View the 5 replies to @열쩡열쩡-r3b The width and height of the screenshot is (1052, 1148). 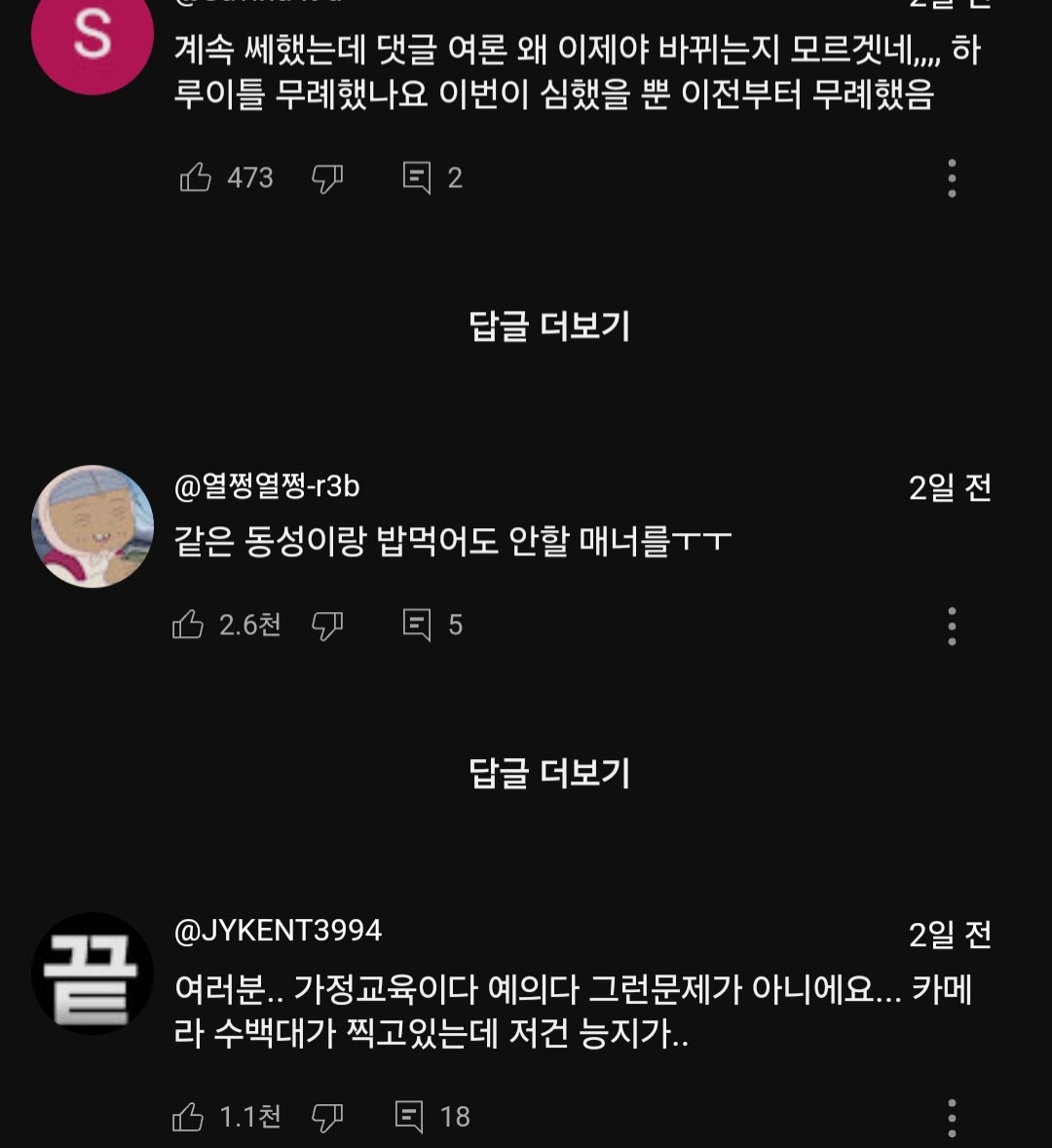pyautogui.click(x=417, y=625)
